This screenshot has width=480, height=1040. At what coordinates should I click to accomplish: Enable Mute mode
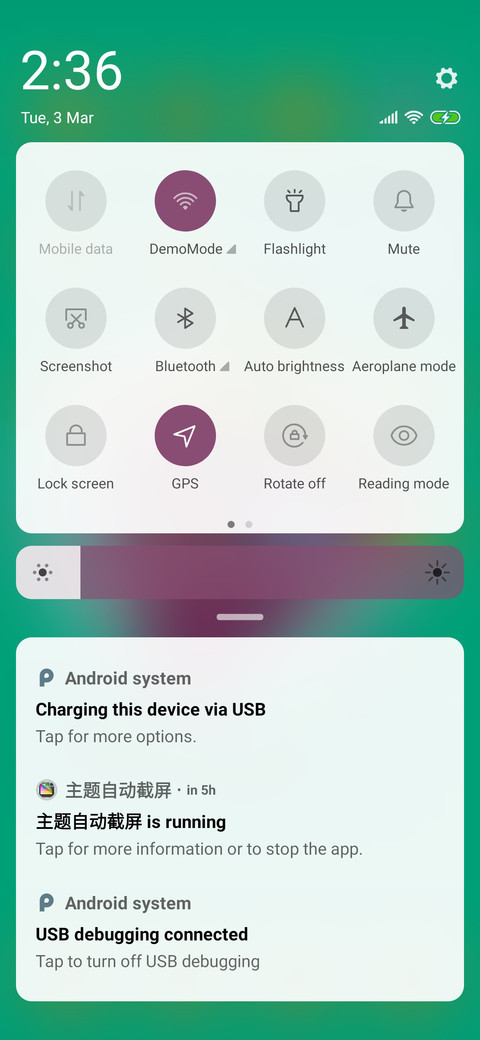tap(404, 200)
